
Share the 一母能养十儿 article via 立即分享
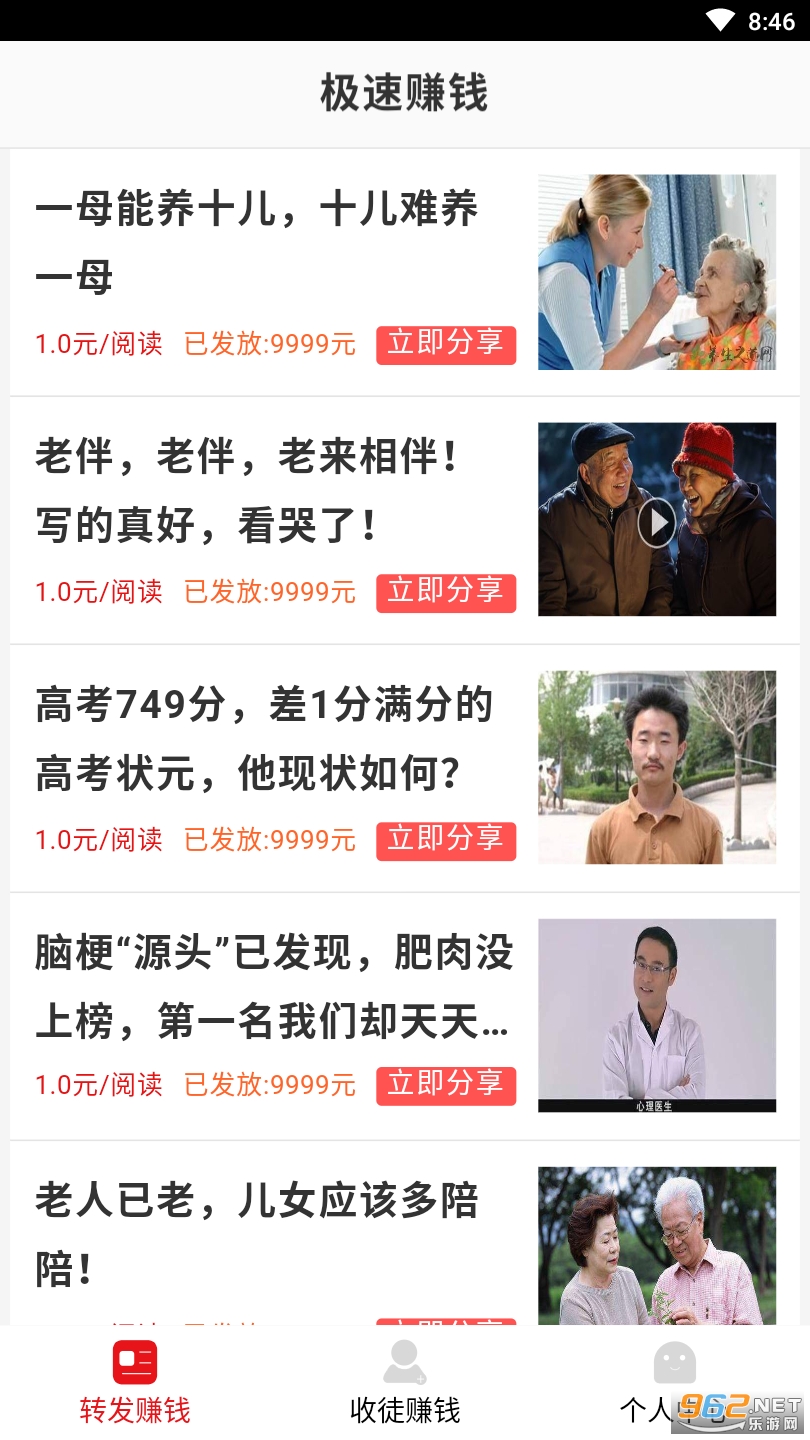(446, 343)
